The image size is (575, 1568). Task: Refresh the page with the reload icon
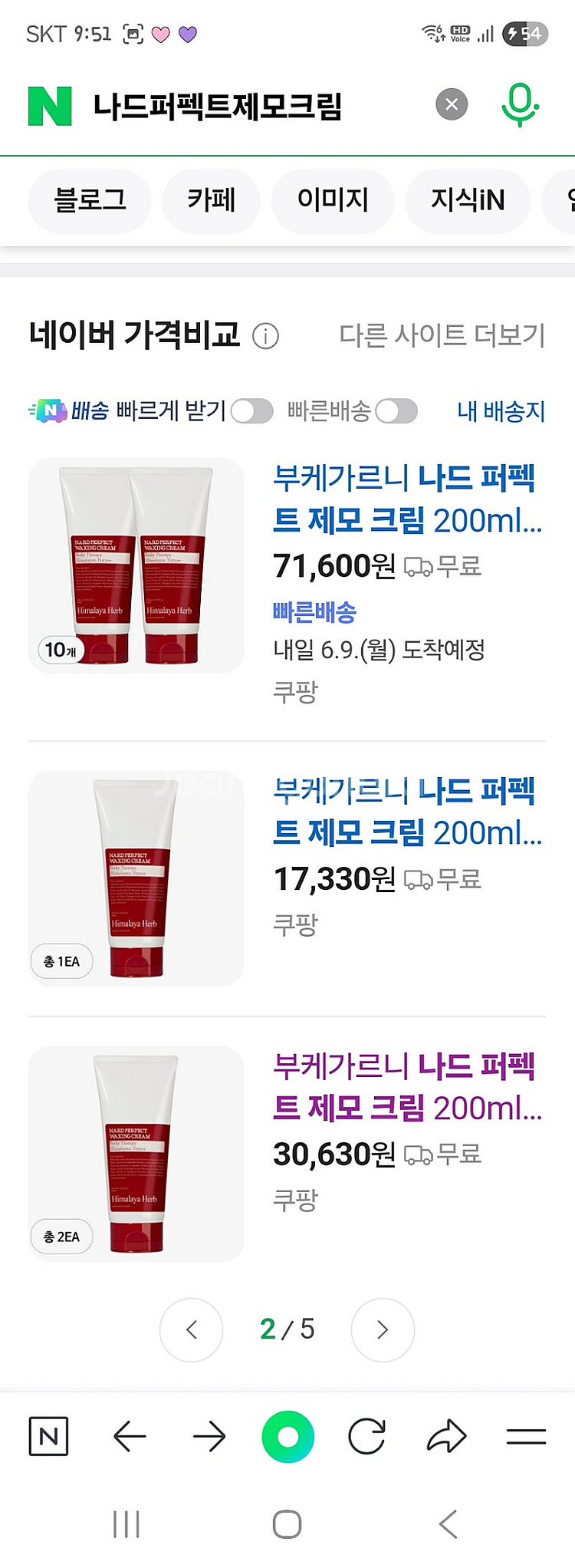click(x=366, y=1436)
